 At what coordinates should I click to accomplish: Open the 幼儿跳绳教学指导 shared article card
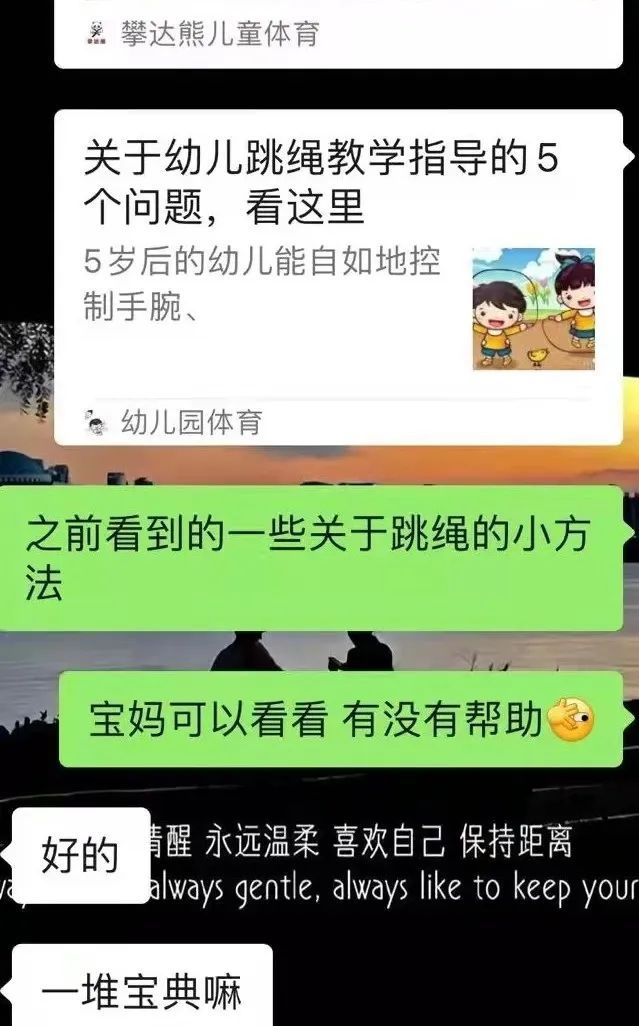tap(338, 277)
